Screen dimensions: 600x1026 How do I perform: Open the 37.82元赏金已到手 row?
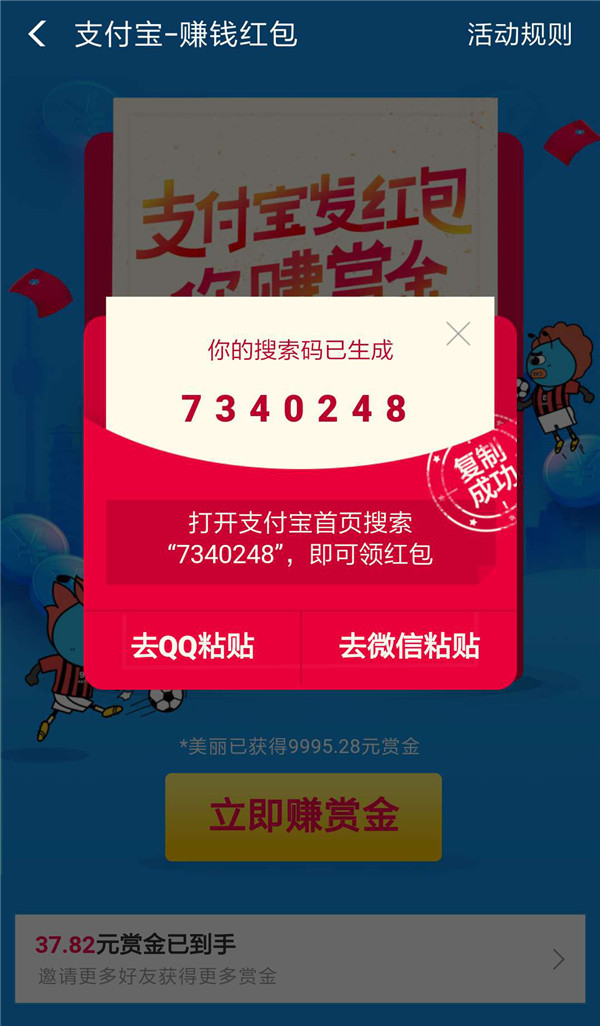(300, 958)
